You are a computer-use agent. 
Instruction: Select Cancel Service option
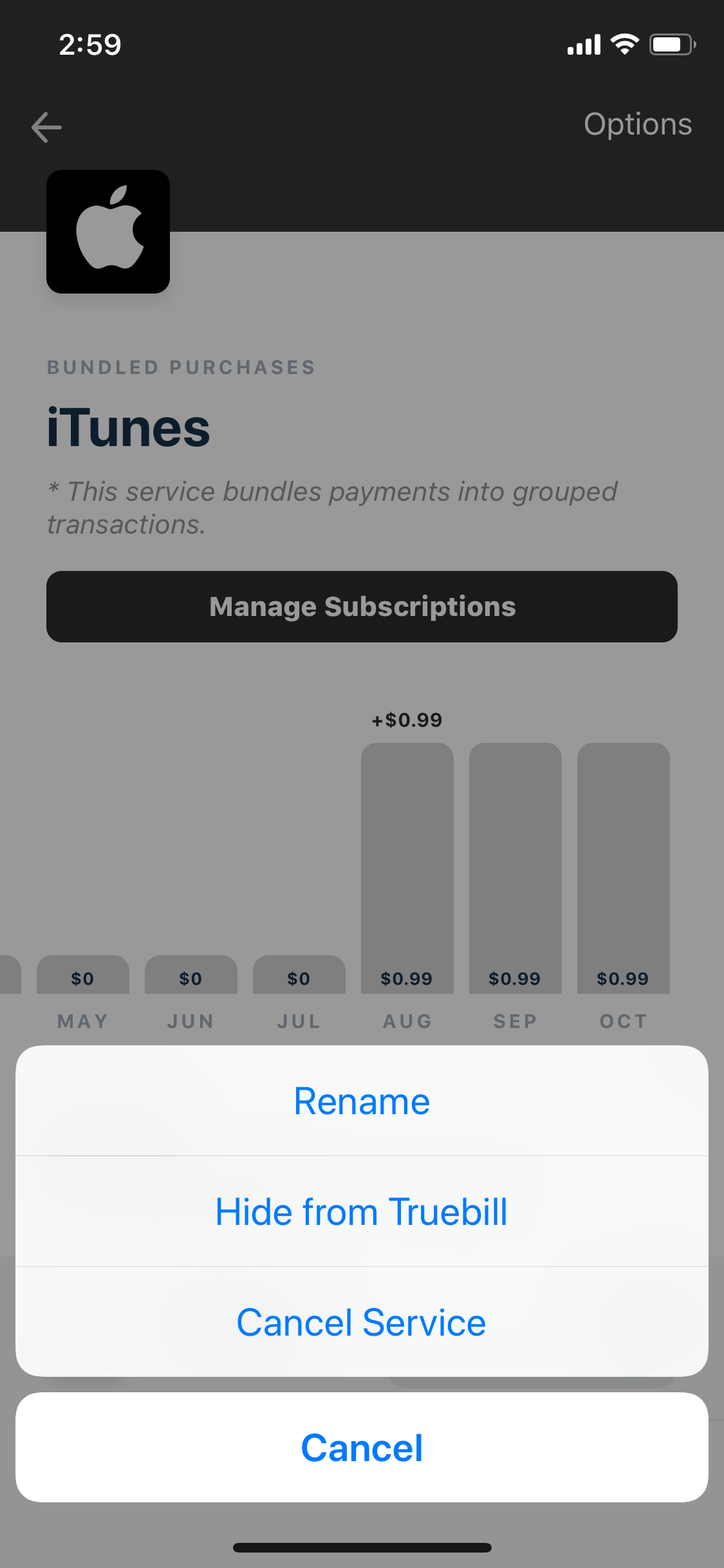click(x=362, y=1322)
